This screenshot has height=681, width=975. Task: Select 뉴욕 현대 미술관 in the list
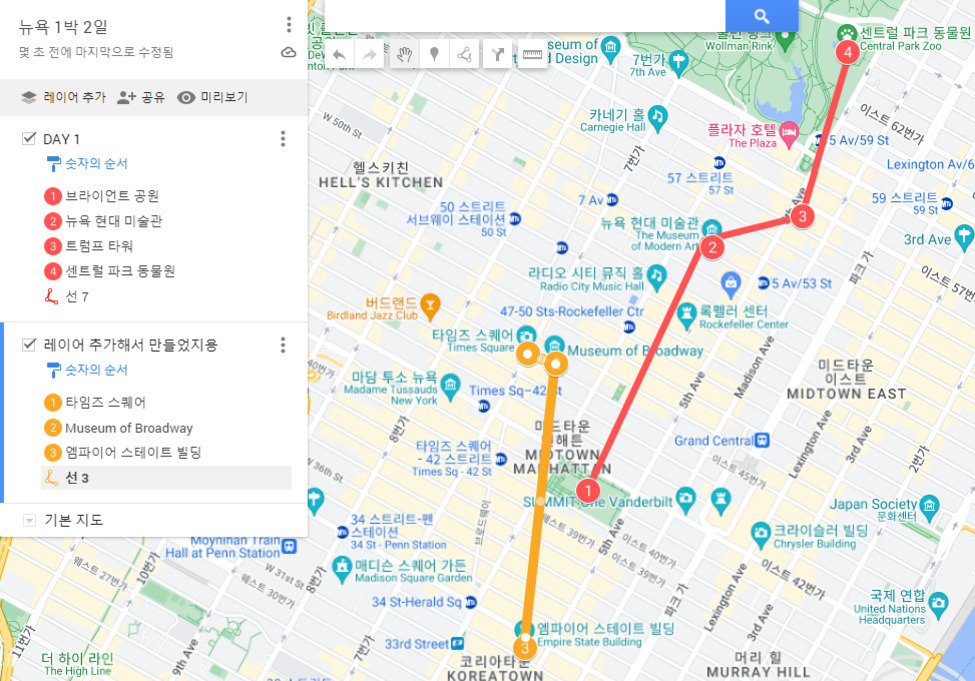(114, 221)
